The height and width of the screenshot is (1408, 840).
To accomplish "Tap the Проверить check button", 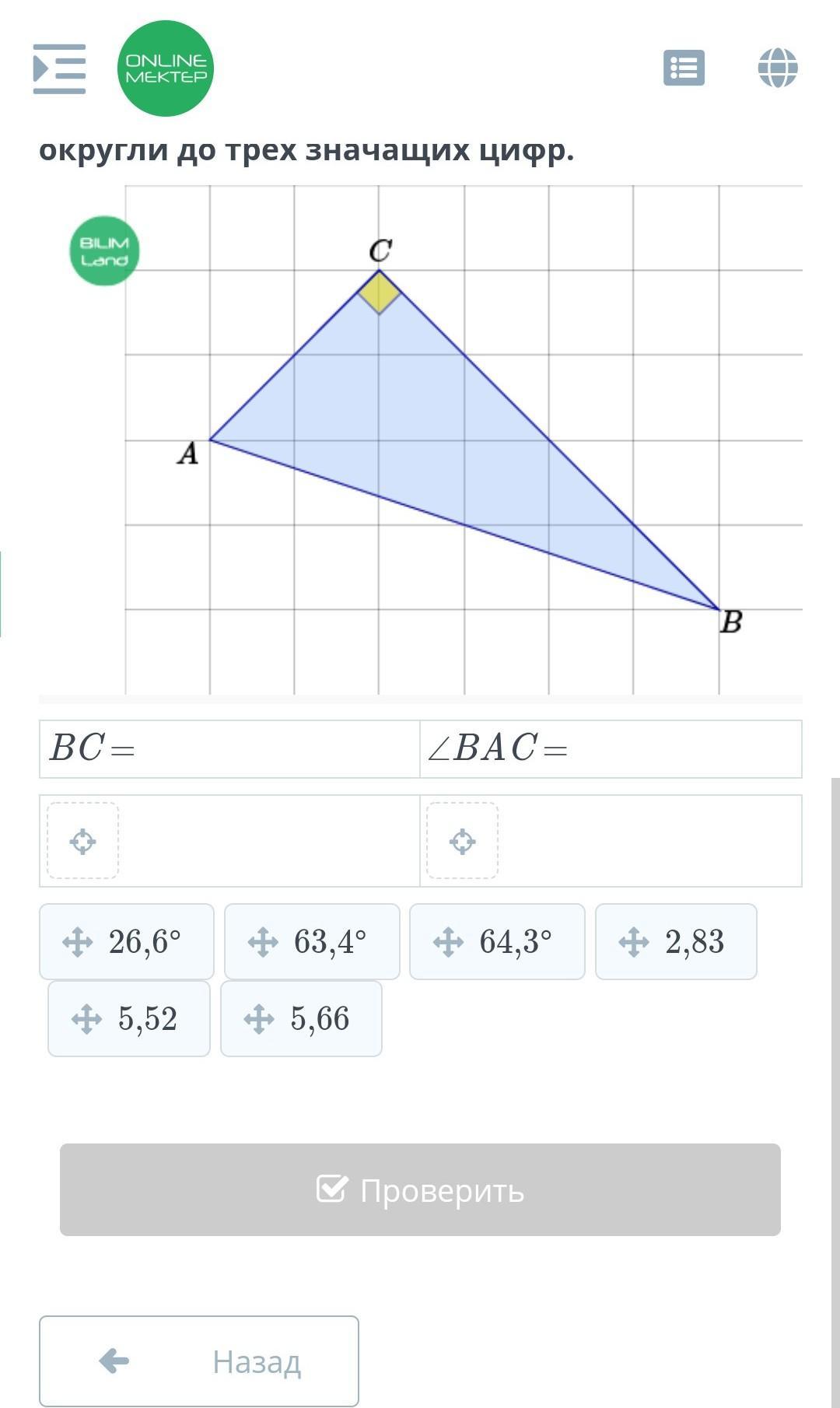I will [x=420, y=1189].
